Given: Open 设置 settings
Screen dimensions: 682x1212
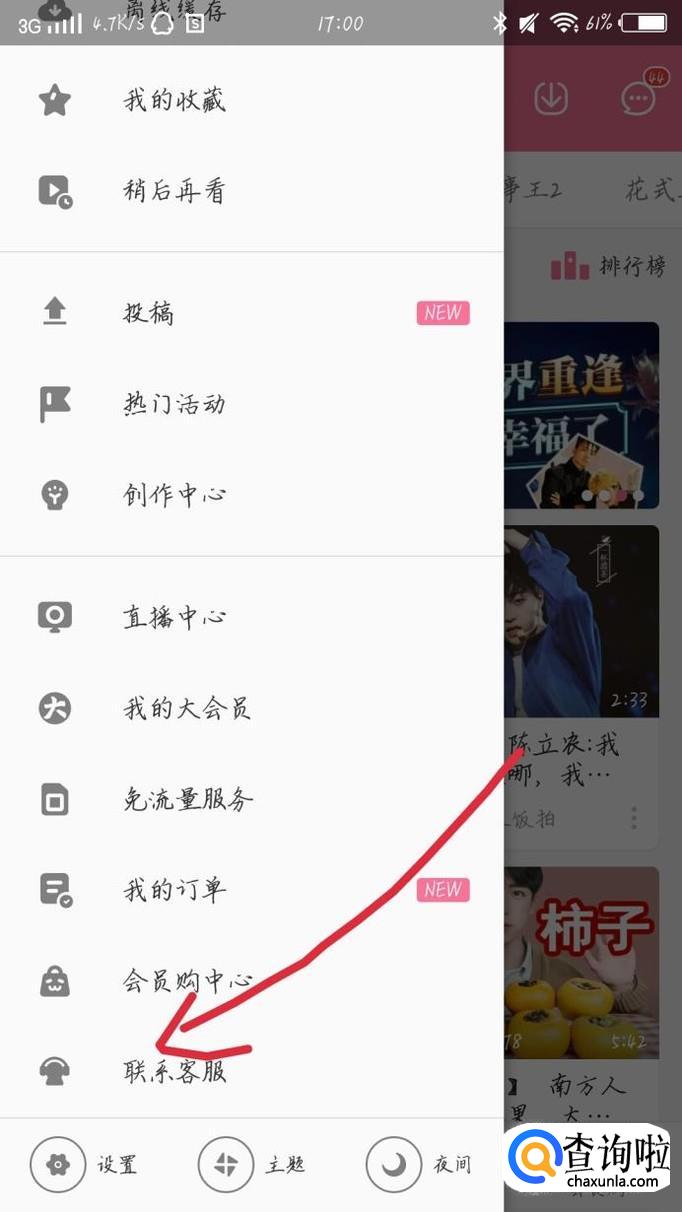Looking at the screenshot, I should tap(84, 1165).
